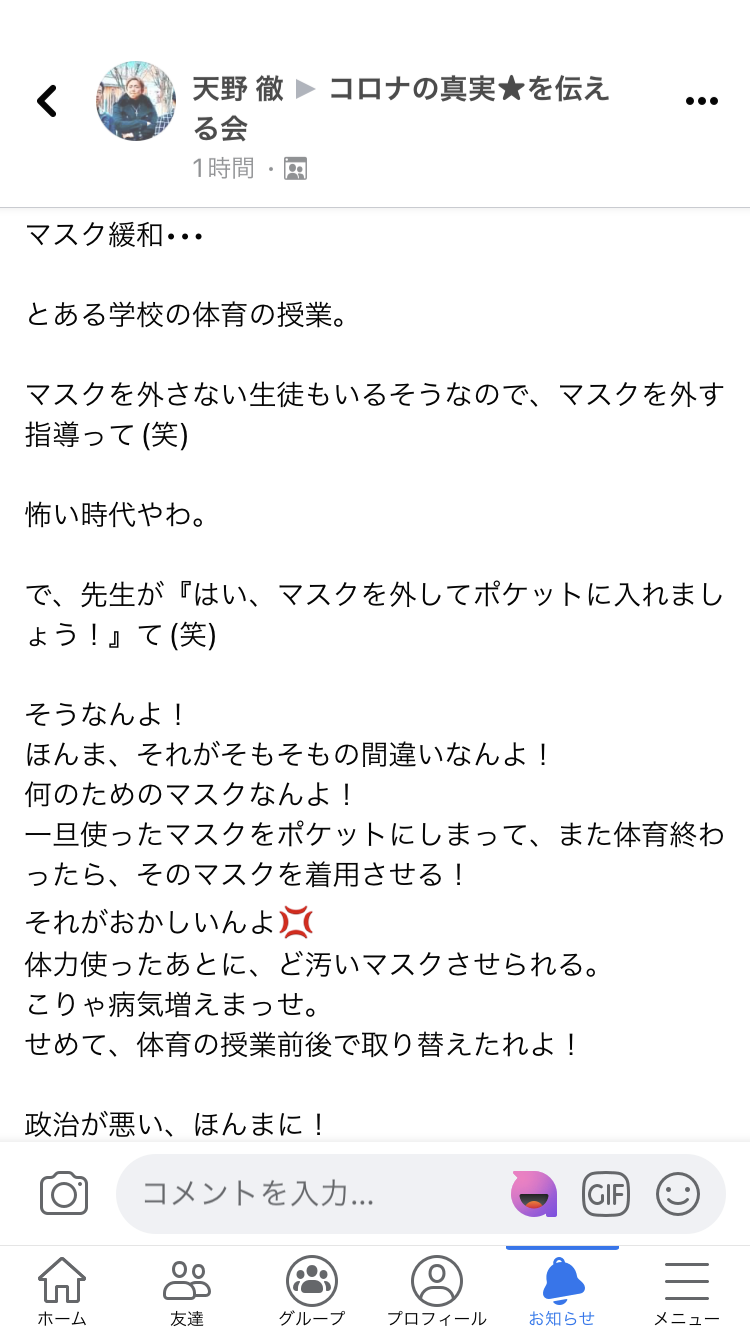Open the post's three-dot options menu
The width and height of the screenshot is (750, 1334).
[x=701, y=101]
